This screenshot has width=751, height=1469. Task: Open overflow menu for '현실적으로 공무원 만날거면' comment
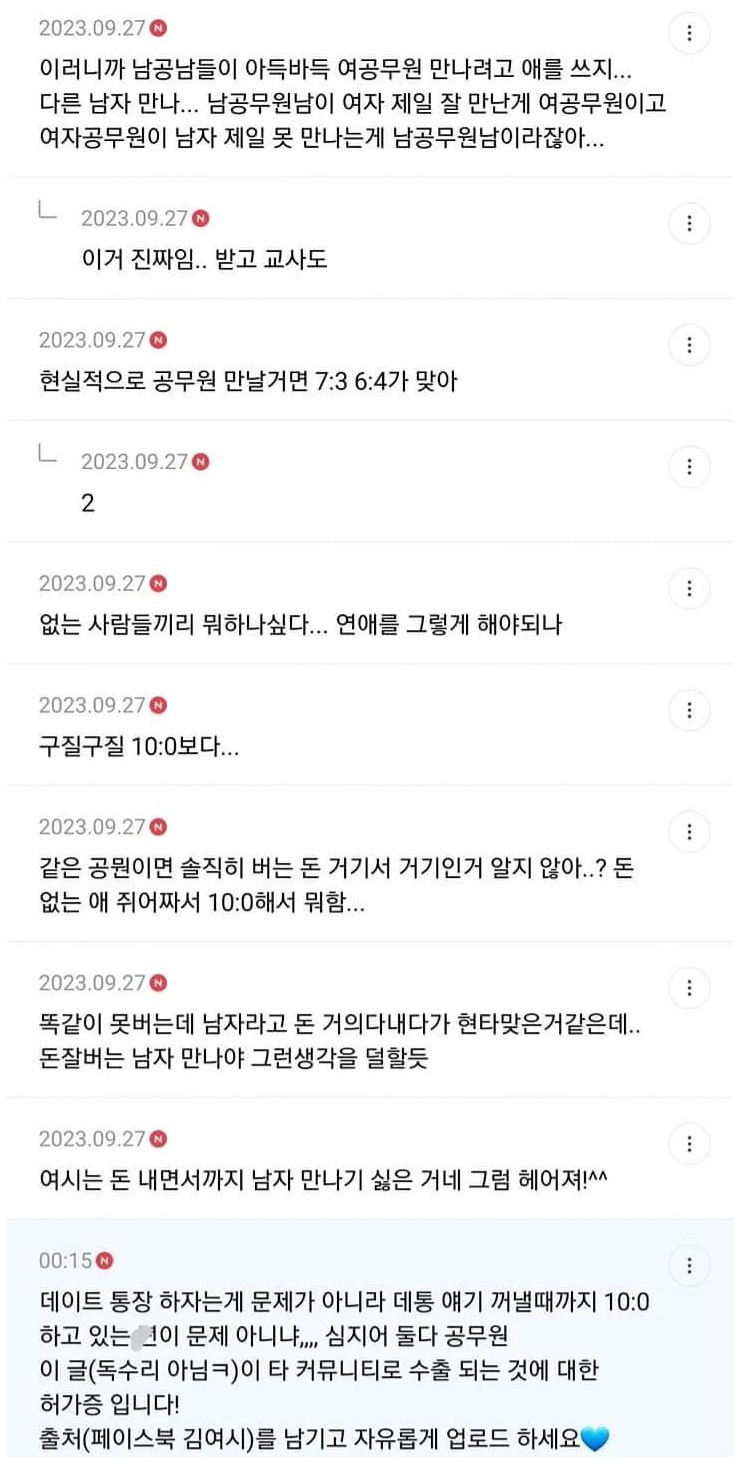tap(689, 346)
